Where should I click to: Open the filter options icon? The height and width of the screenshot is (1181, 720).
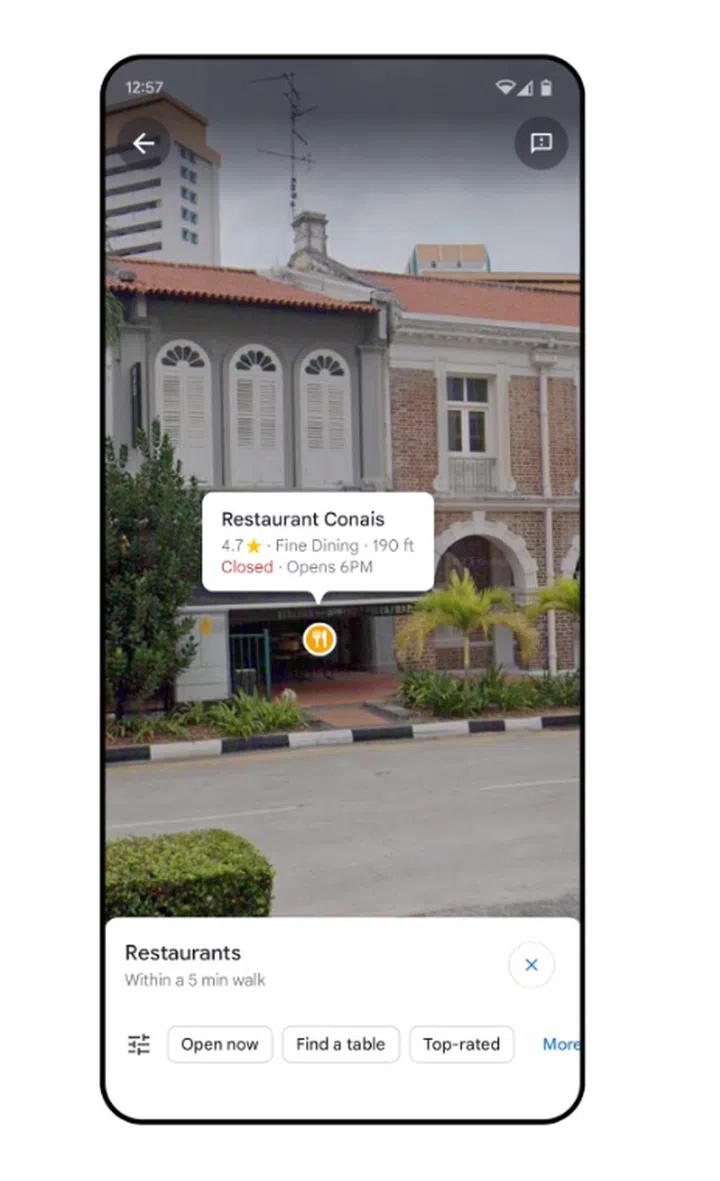pyautogui.click(x=139, y=1045)
